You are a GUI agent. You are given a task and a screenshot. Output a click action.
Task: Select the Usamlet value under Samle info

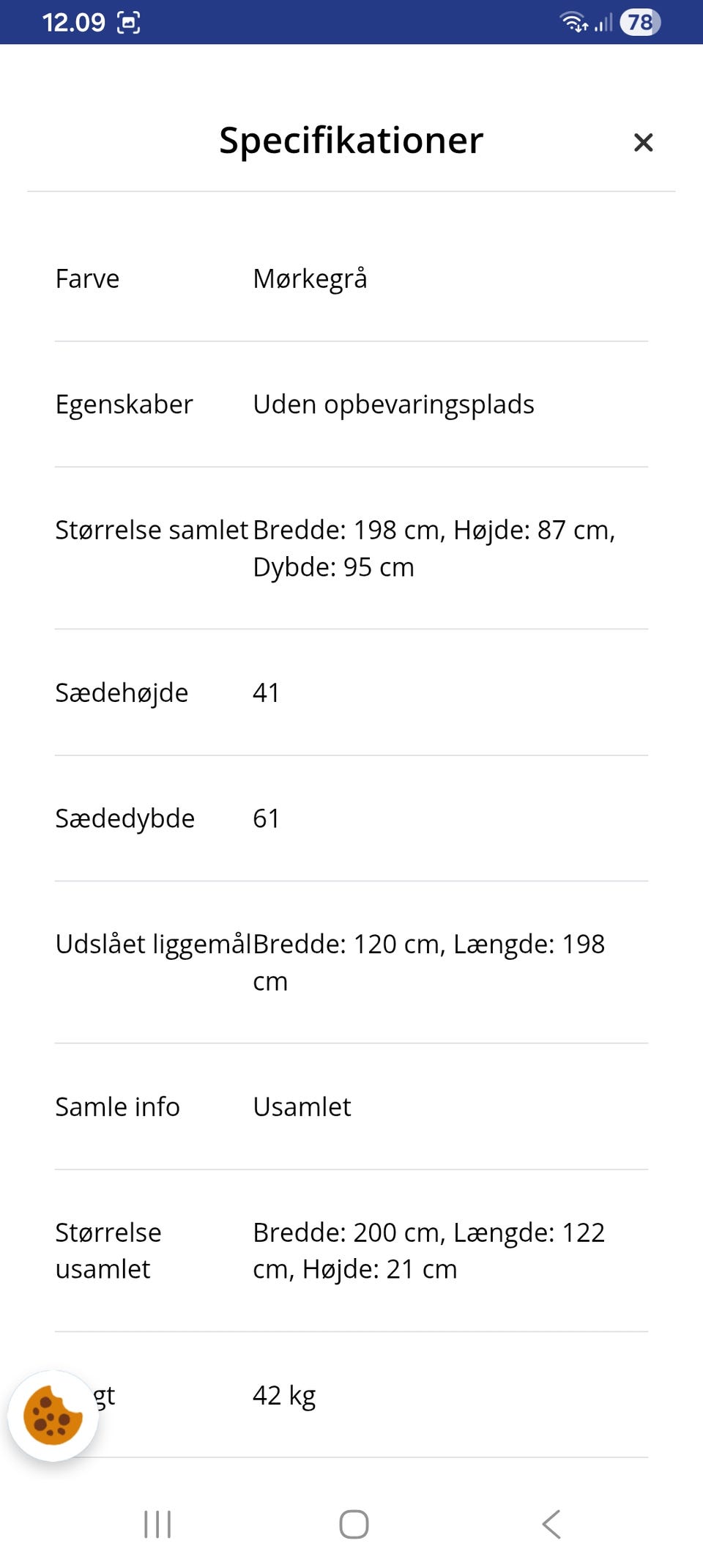click(x=302, y=1107)
